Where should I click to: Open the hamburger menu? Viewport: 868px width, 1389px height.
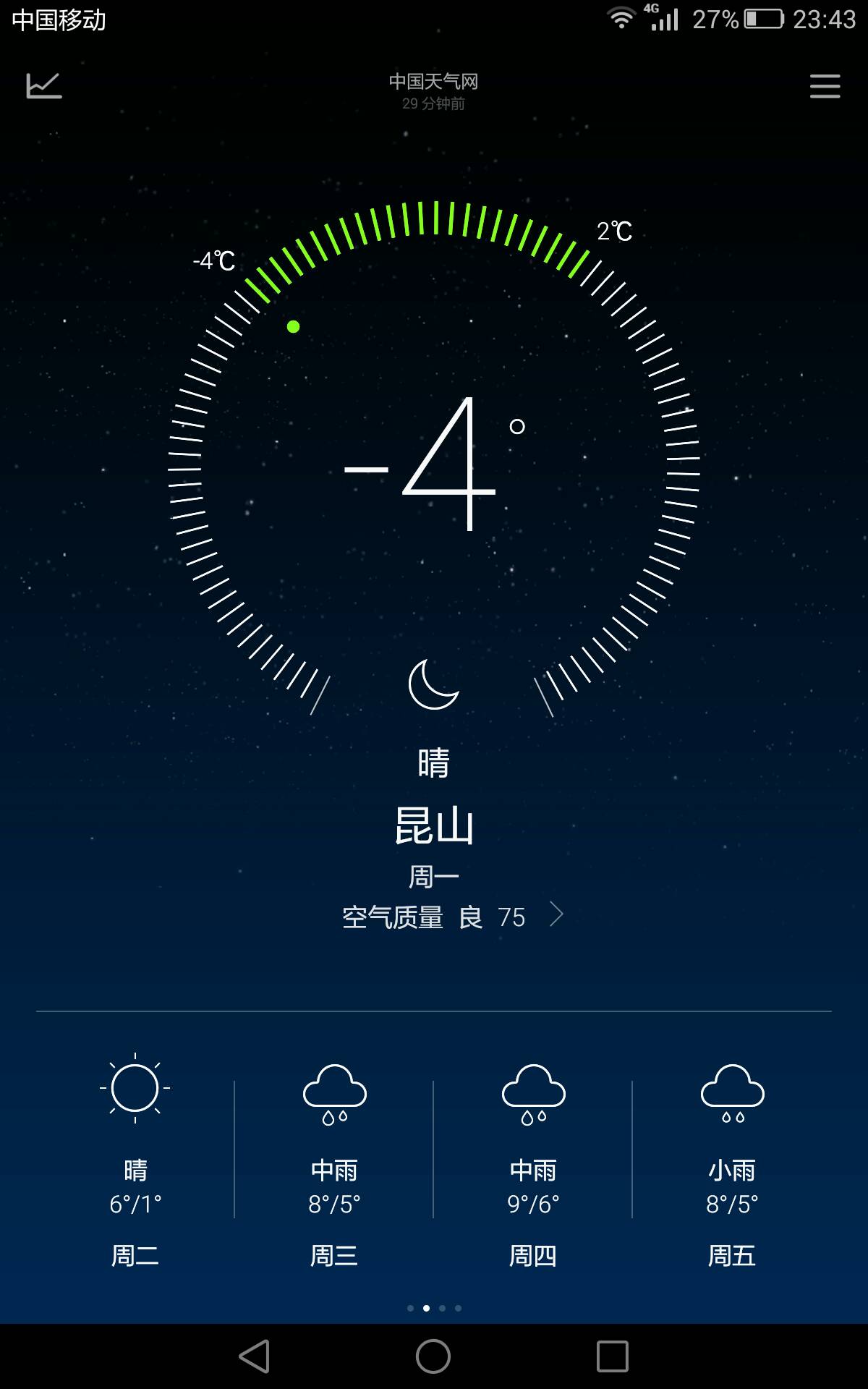click(x=825, y=85)
